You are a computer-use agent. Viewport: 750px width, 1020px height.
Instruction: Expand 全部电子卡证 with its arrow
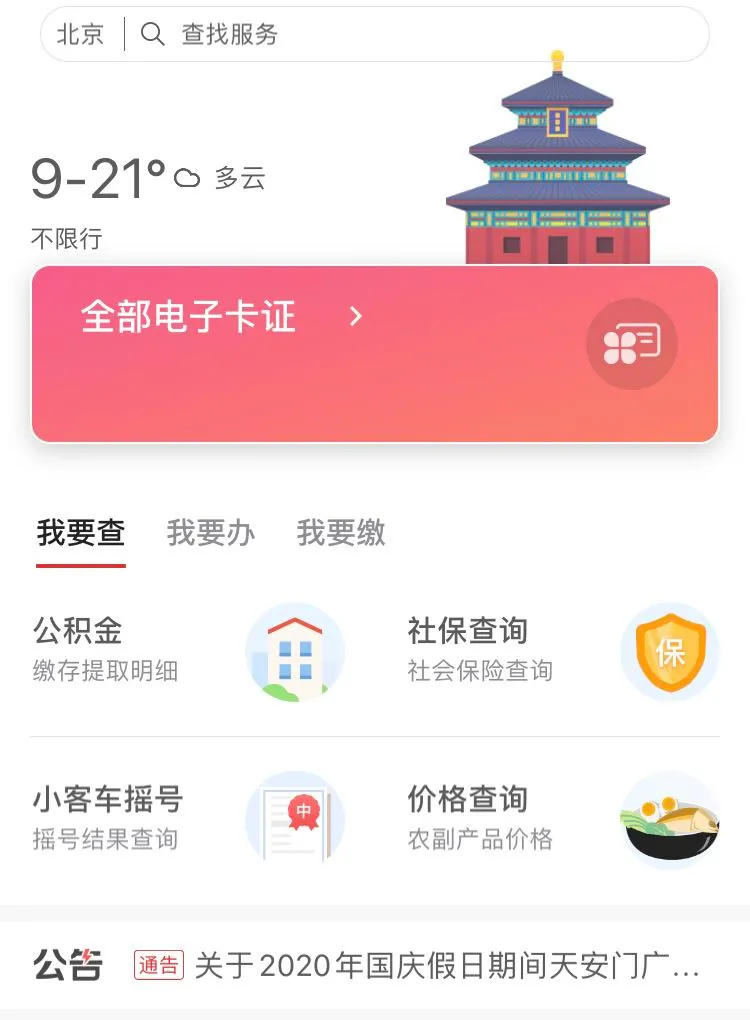pyautogui.click(x=355, y=316)
